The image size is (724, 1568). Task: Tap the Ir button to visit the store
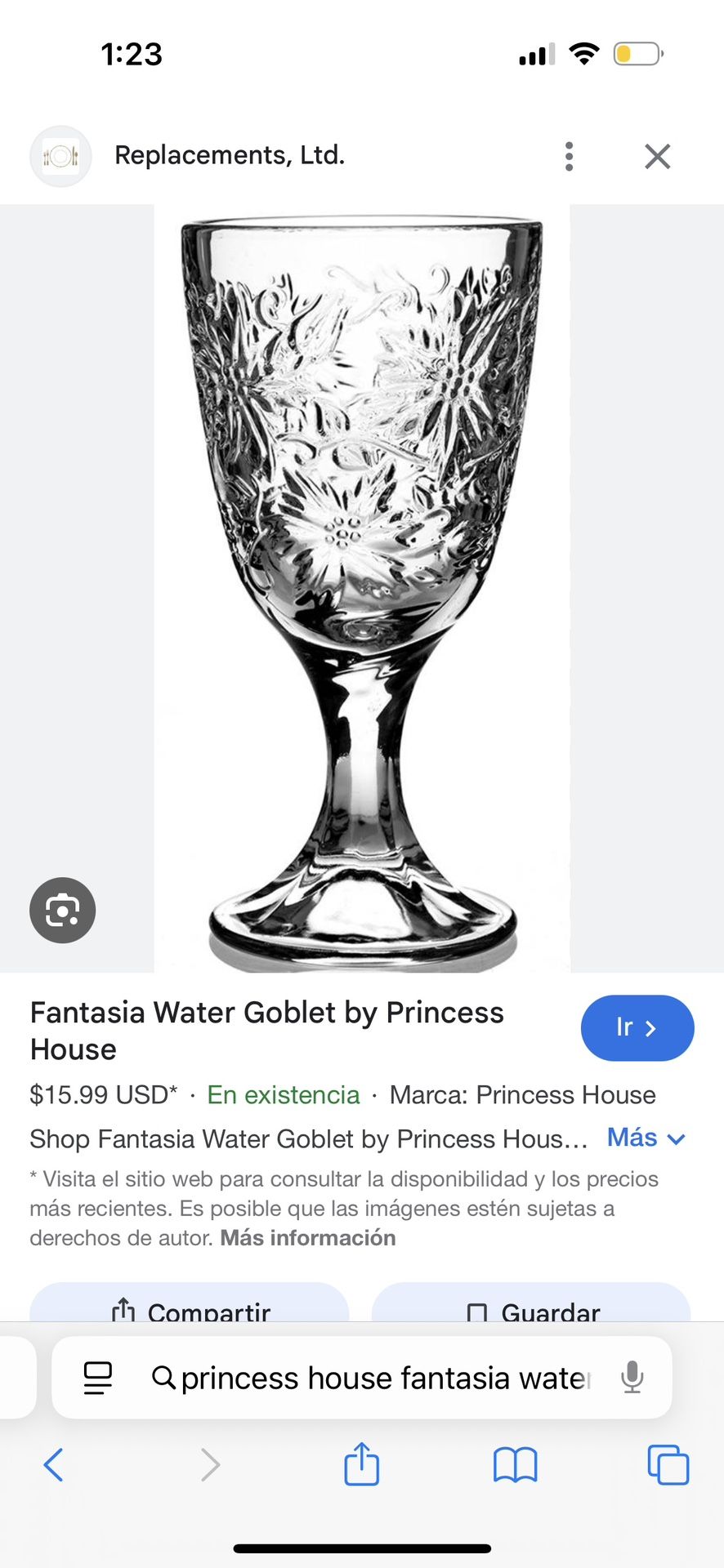637,1028
